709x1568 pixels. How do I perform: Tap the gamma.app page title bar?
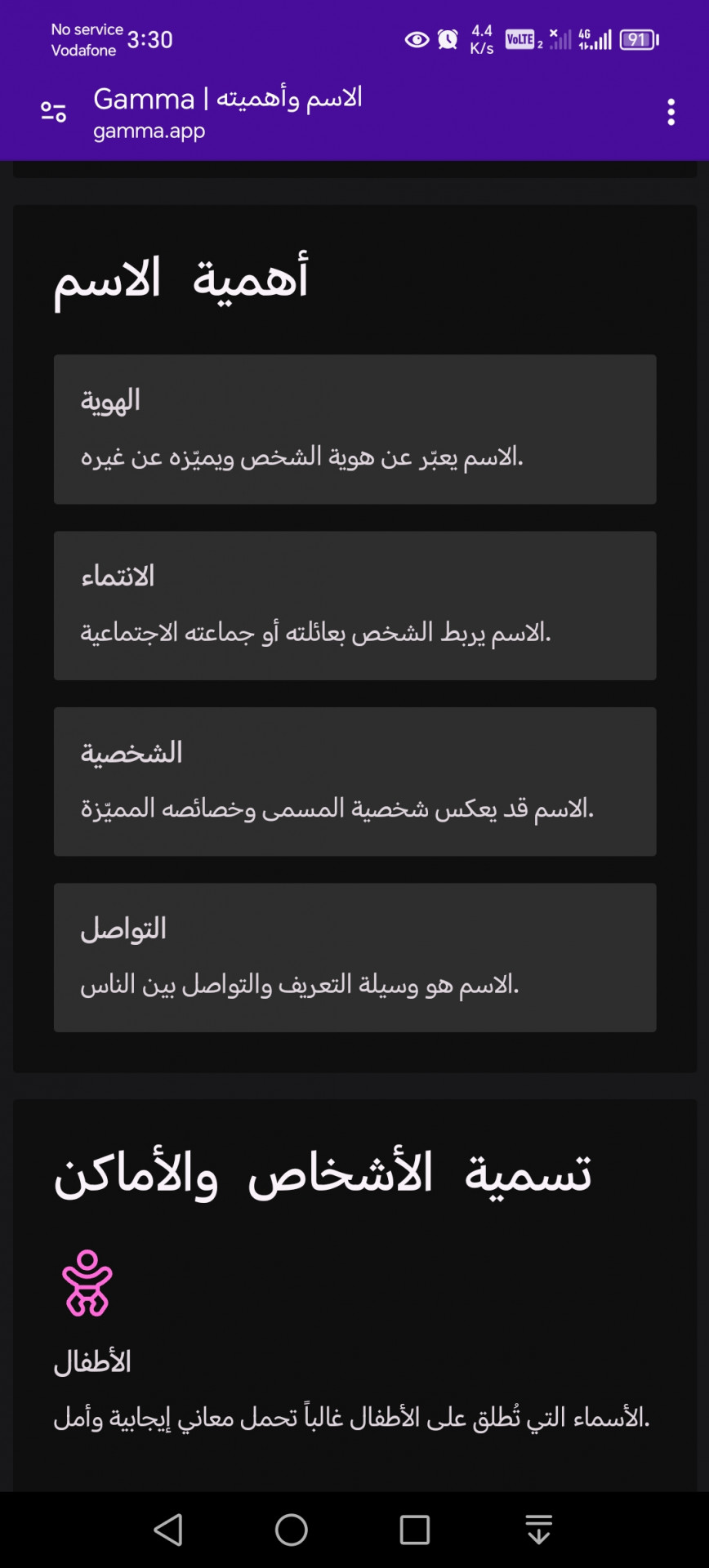(228, 113)
